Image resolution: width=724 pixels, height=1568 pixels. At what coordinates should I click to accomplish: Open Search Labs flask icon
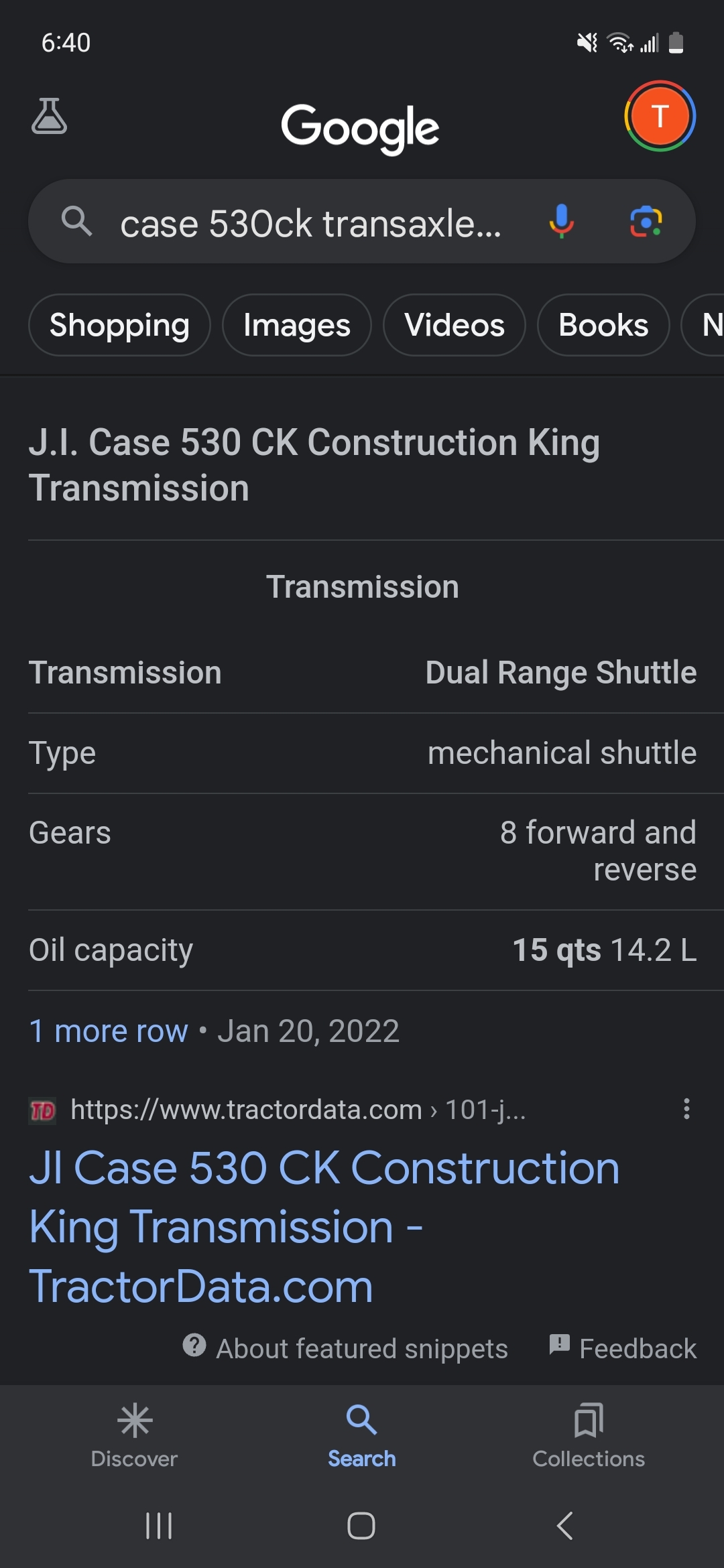click(x=49, y=116)
